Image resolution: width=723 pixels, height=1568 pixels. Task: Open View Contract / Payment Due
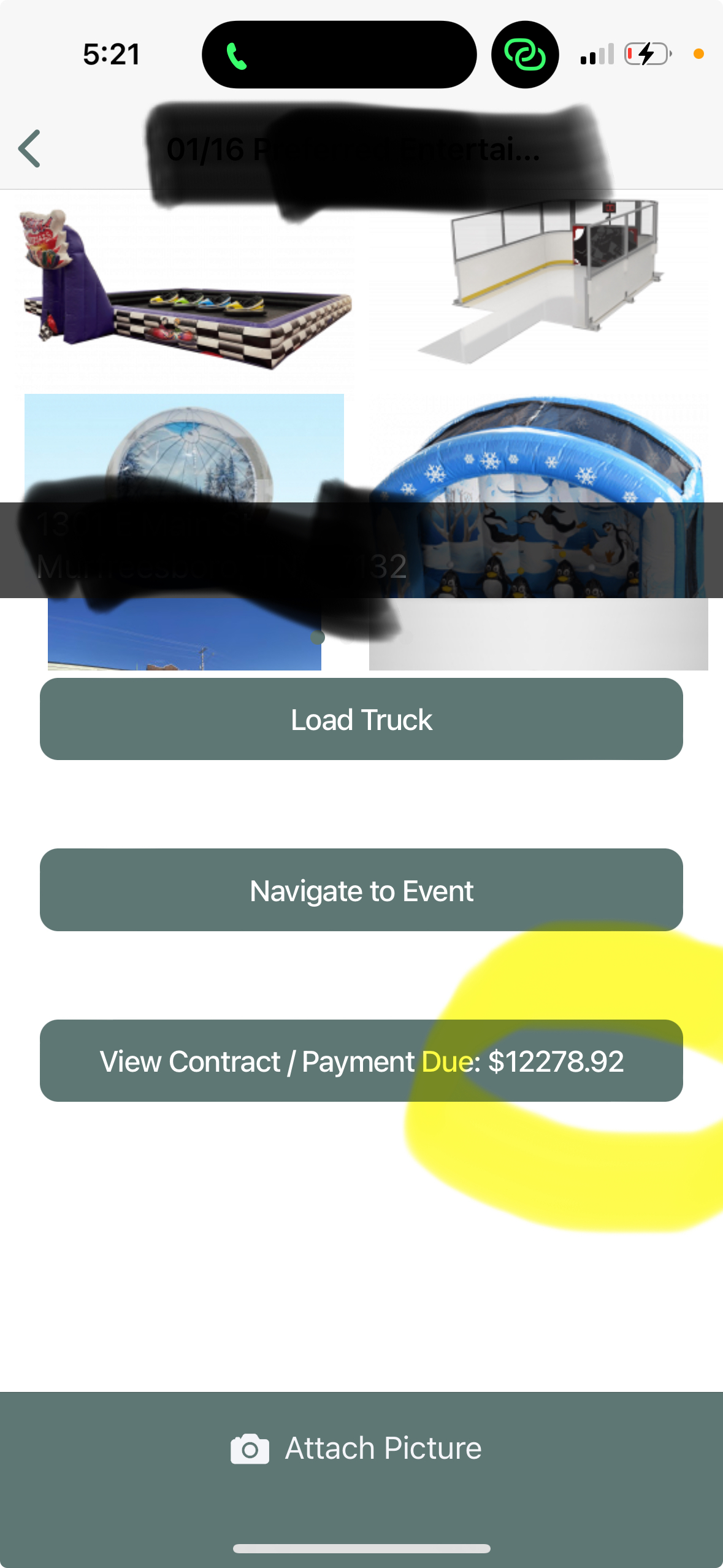[361, 1061]
